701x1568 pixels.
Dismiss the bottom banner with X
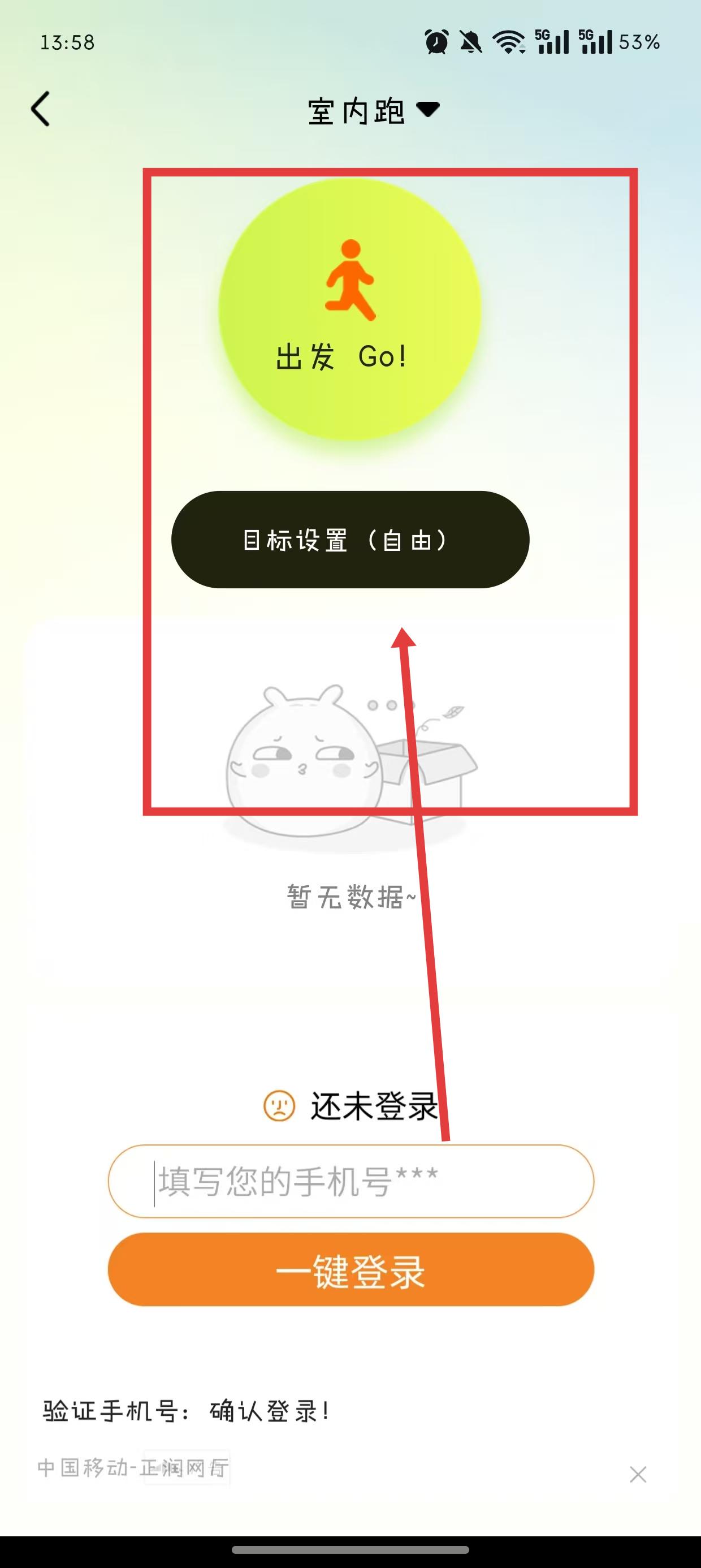click(638, 1474)
